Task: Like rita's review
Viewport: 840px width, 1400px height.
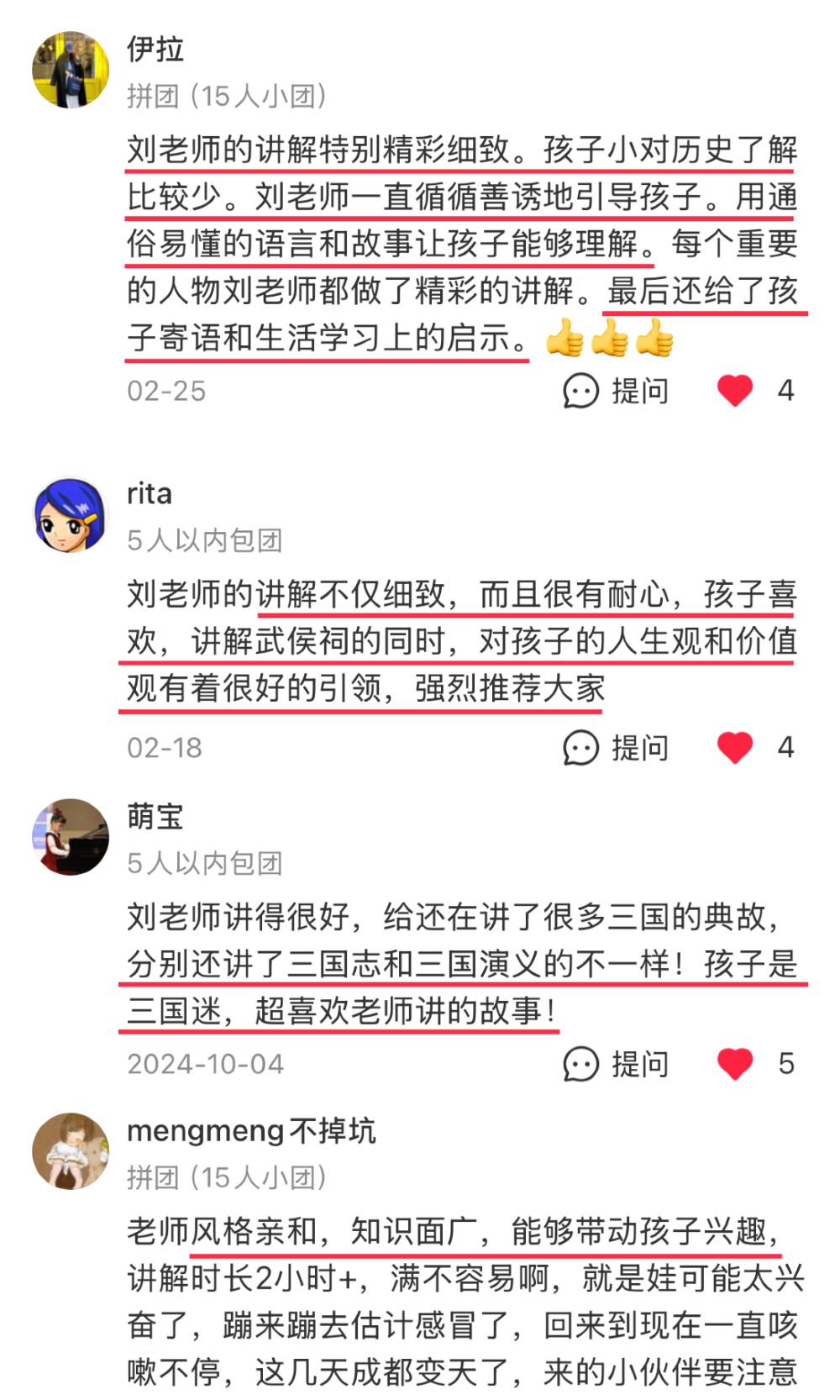Action: (735, 748)
